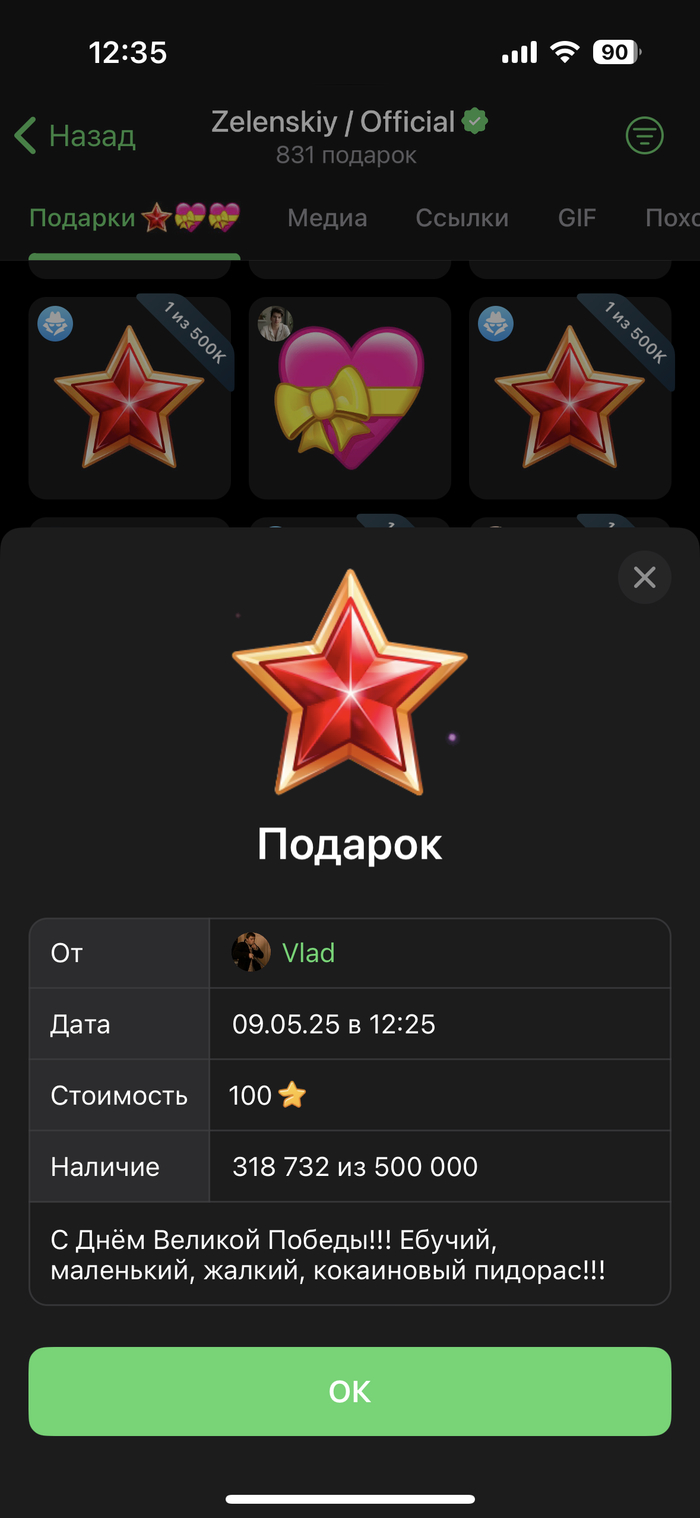Open sender Vlad's profile
Viewport: 700px width, 1518px height.
pyautogui.click(x=307, y=953)
